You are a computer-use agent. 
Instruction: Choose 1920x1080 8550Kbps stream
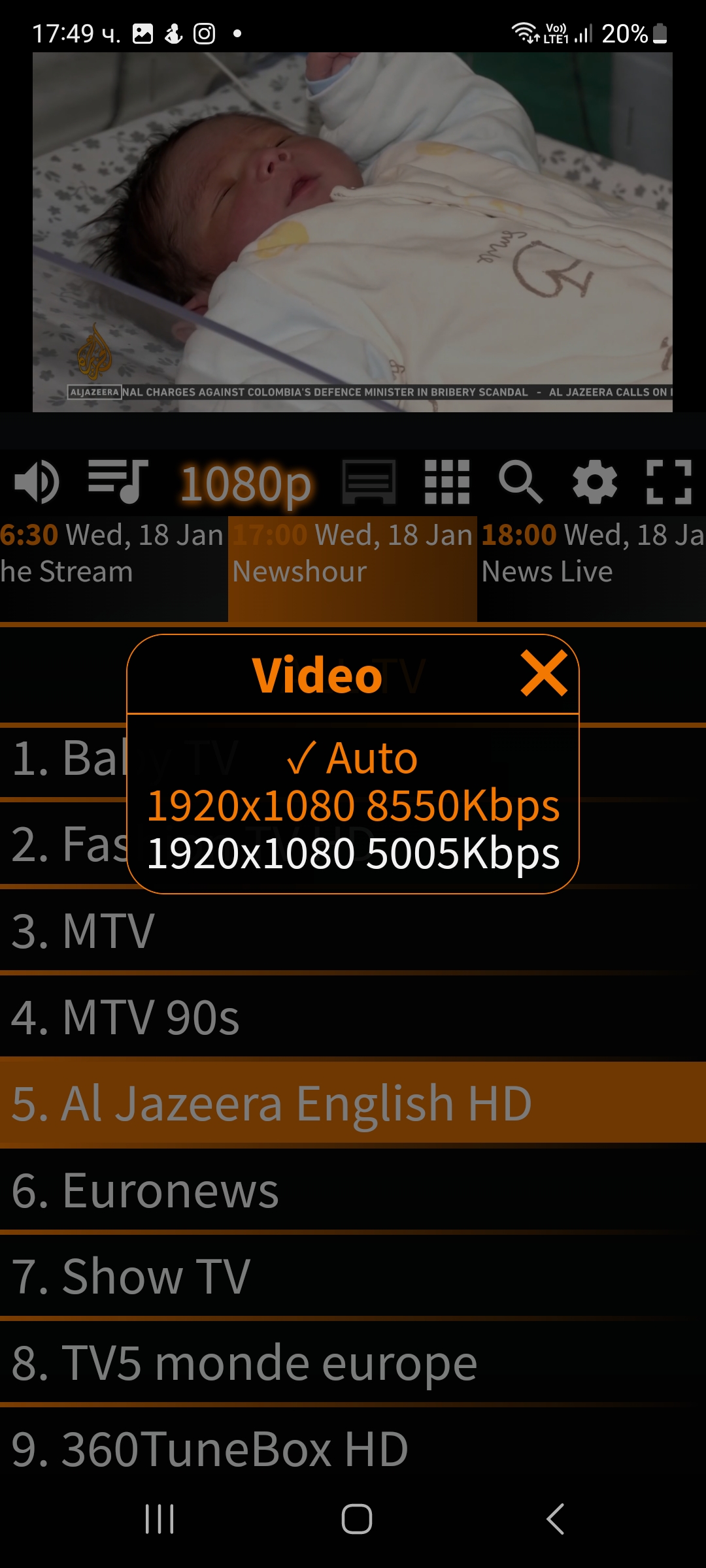353,806
